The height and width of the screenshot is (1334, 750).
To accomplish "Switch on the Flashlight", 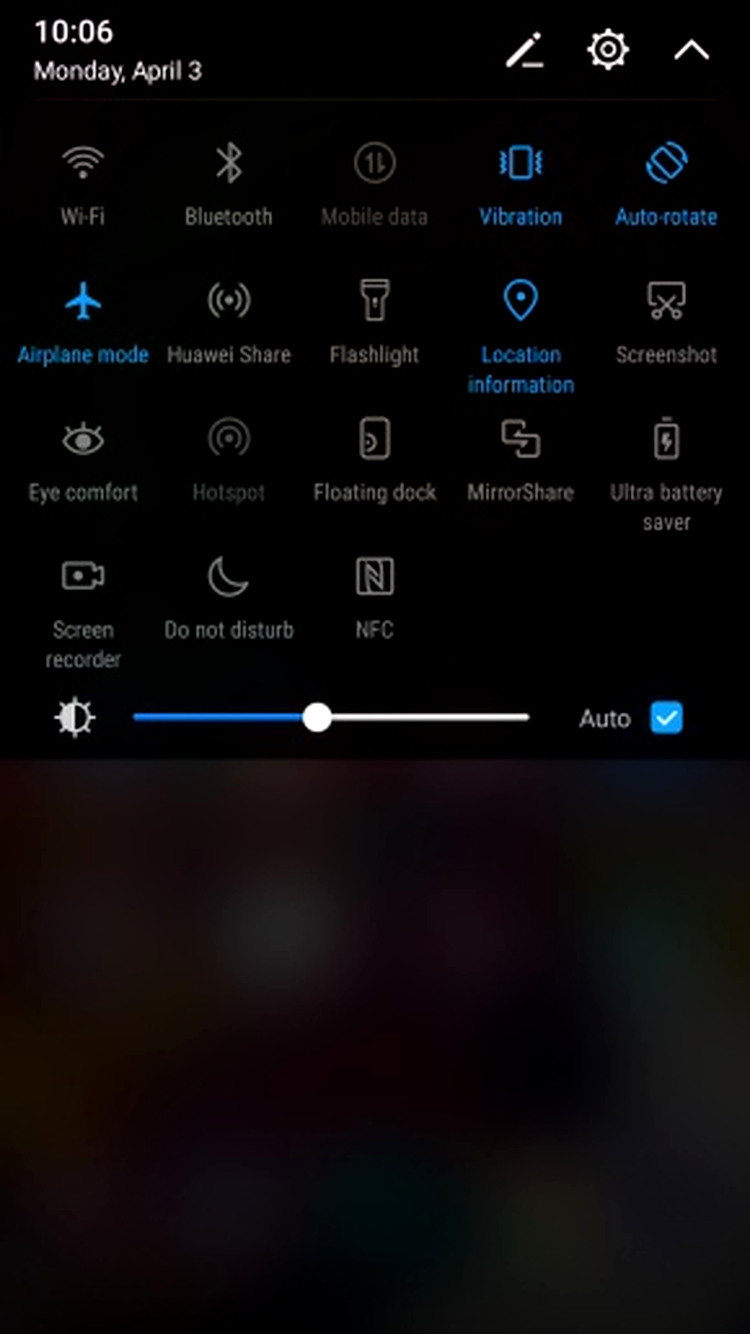I will (374, 301).
